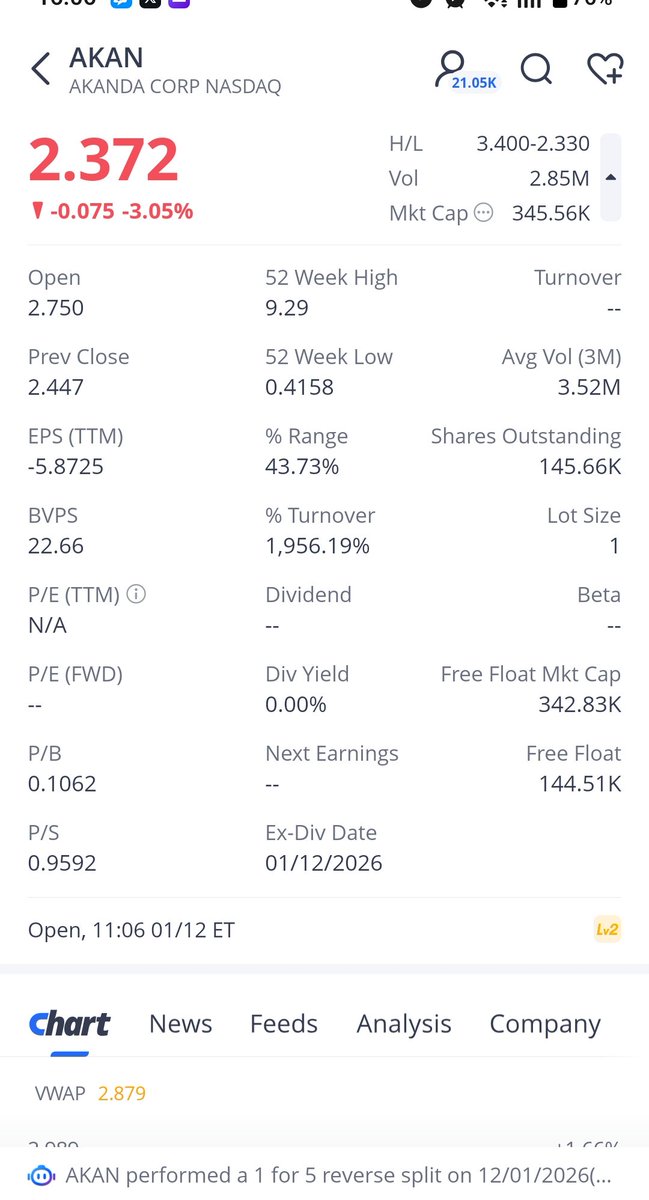Open stock search magnifier
This screenshot has height=1200, width=649.
point(536,69)
